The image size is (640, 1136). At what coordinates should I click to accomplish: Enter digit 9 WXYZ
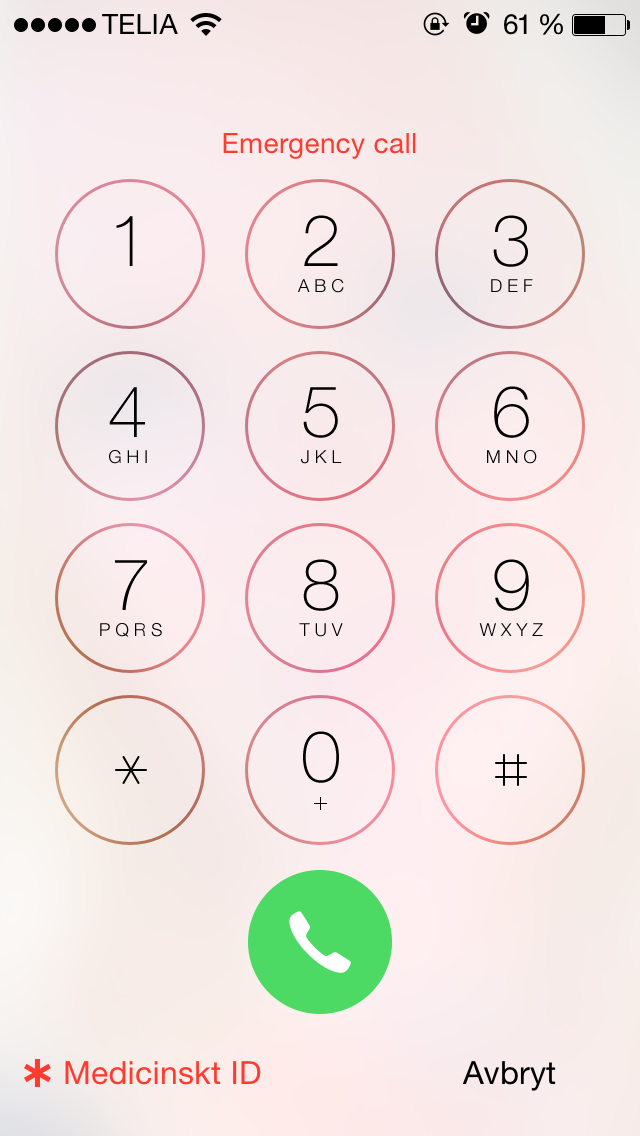510,598
